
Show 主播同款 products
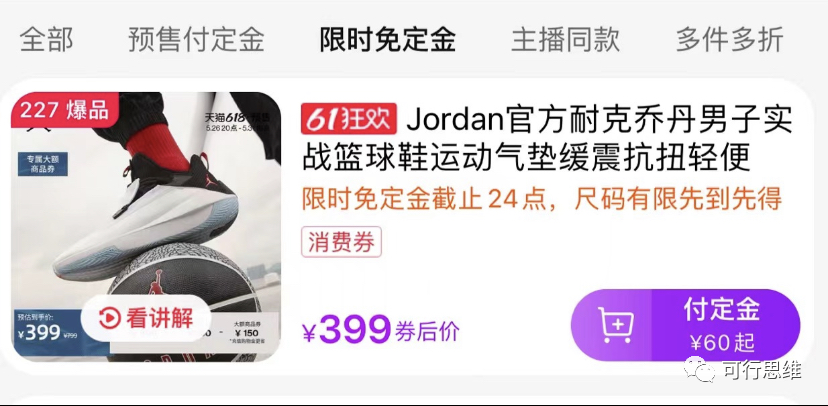coord(566,40)
